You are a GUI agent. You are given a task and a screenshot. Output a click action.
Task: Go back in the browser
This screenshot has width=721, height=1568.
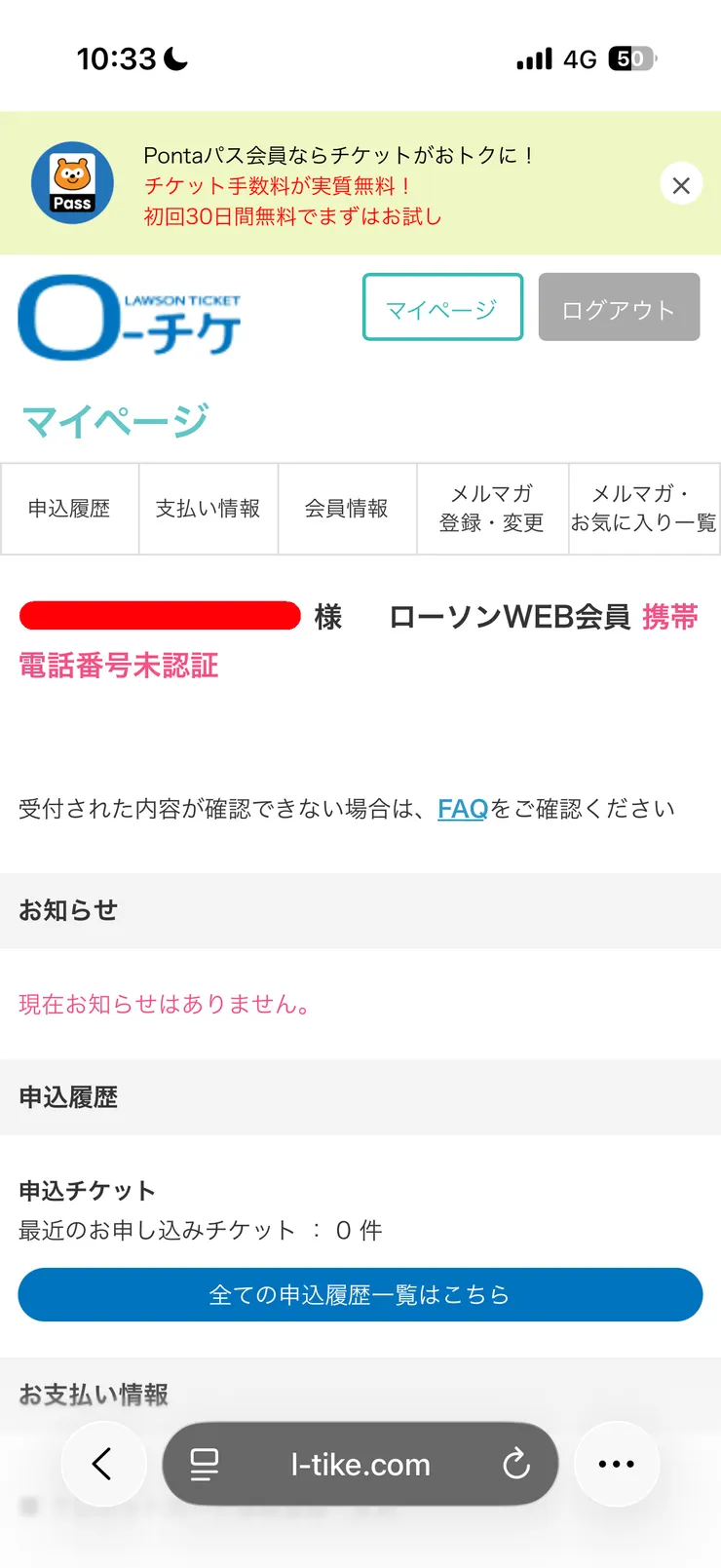coord(103,1464)
